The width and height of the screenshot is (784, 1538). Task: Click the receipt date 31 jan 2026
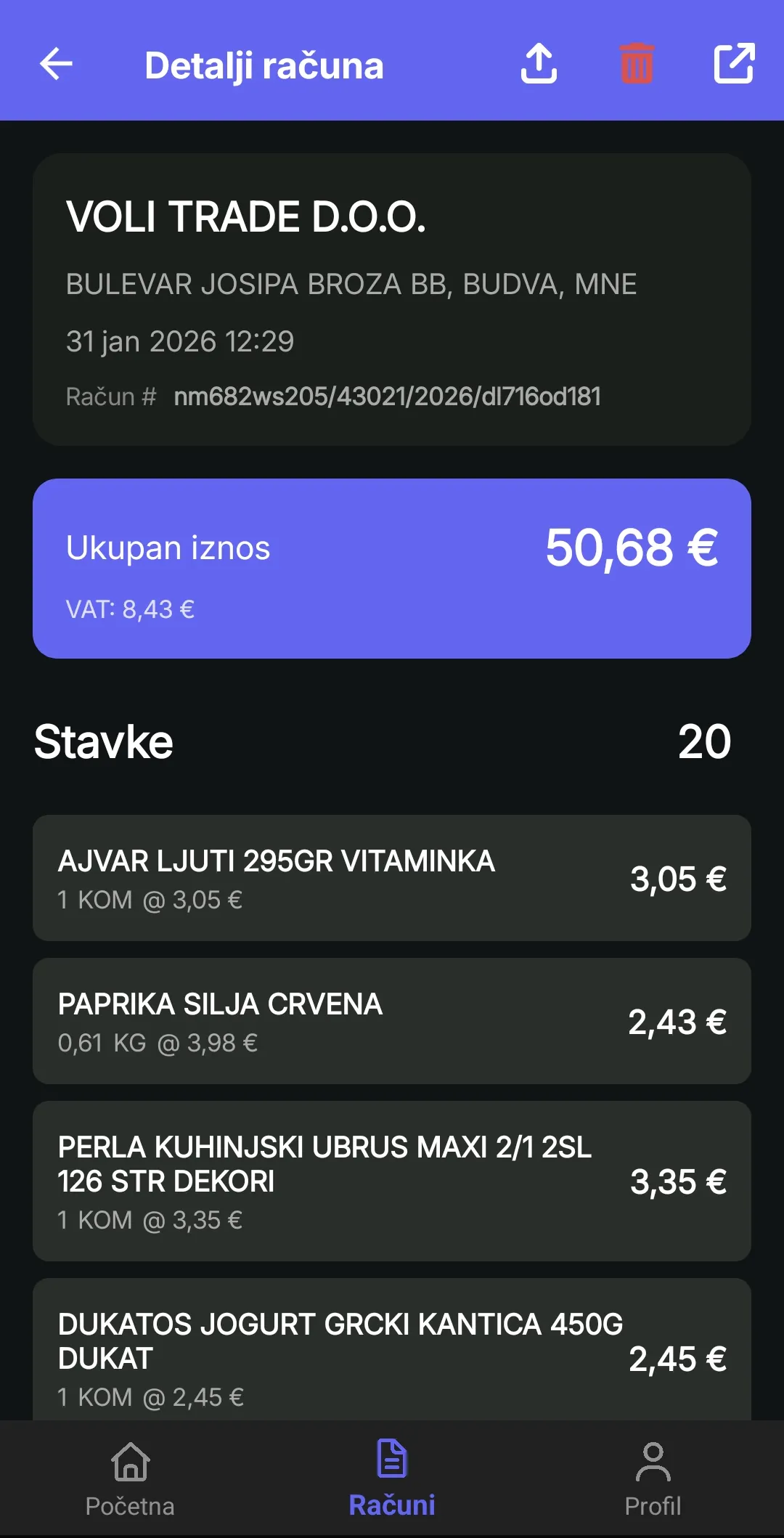[x=179, y=341]
